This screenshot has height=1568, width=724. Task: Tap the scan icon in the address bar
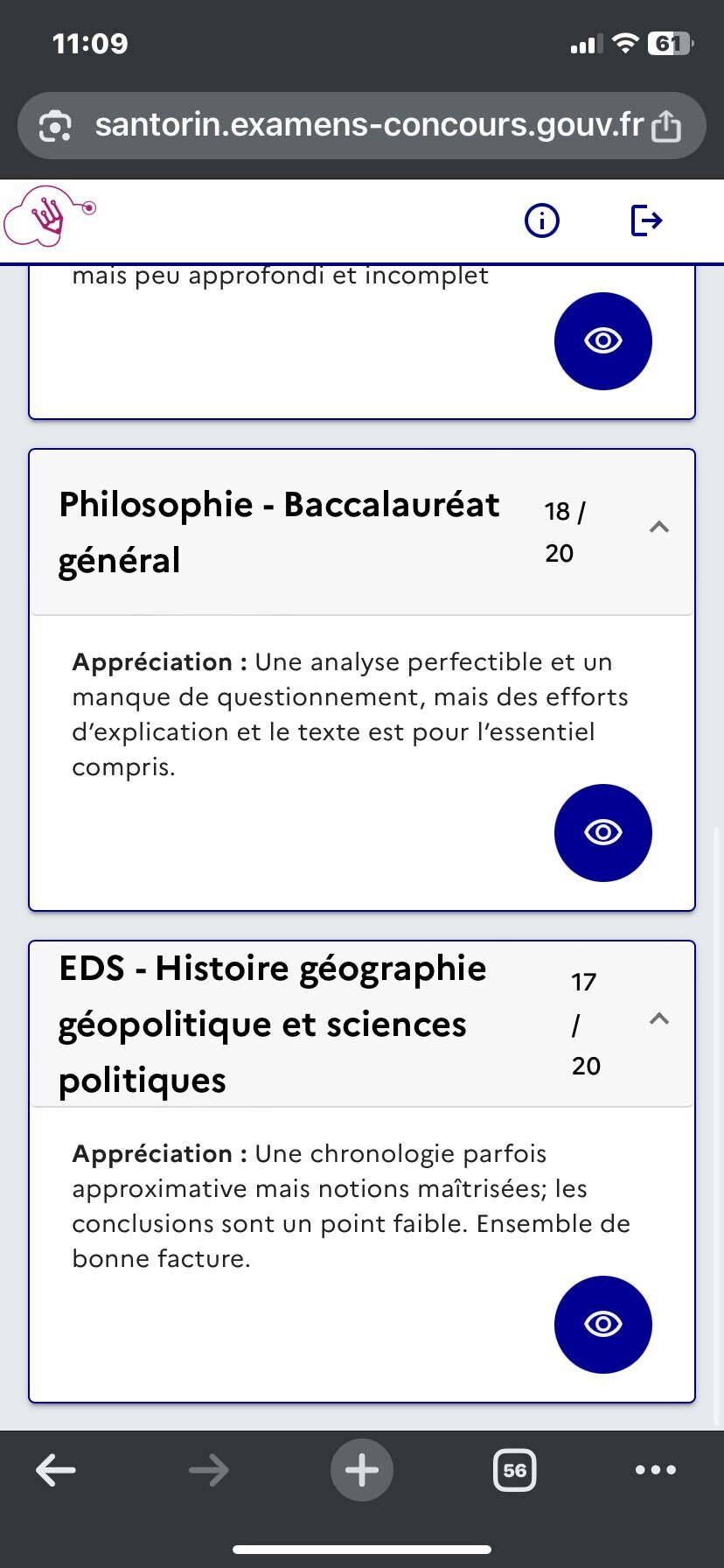[x=55, y=127]
